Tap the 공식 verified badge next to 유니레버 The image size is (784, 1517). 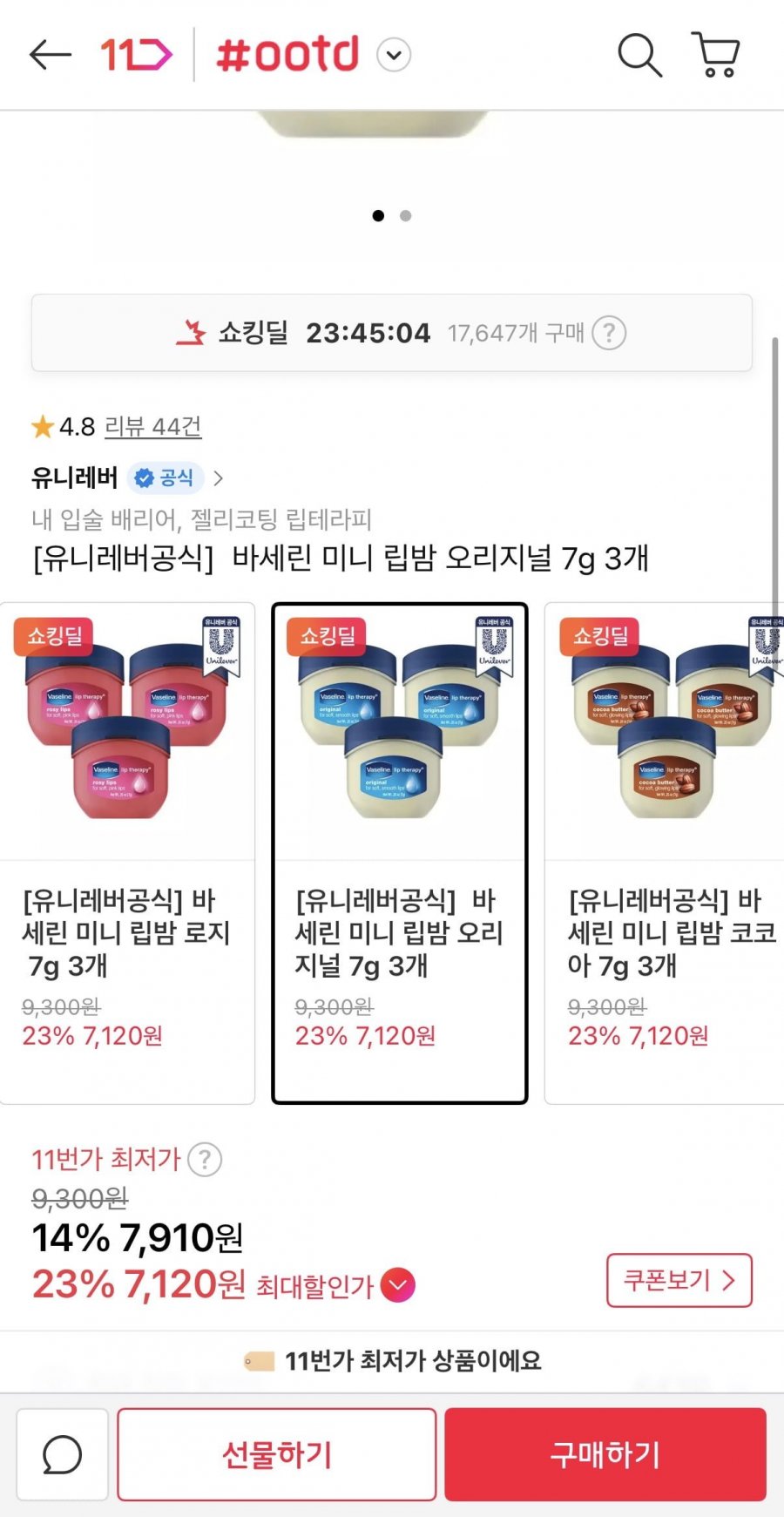(x=169, y=477)
